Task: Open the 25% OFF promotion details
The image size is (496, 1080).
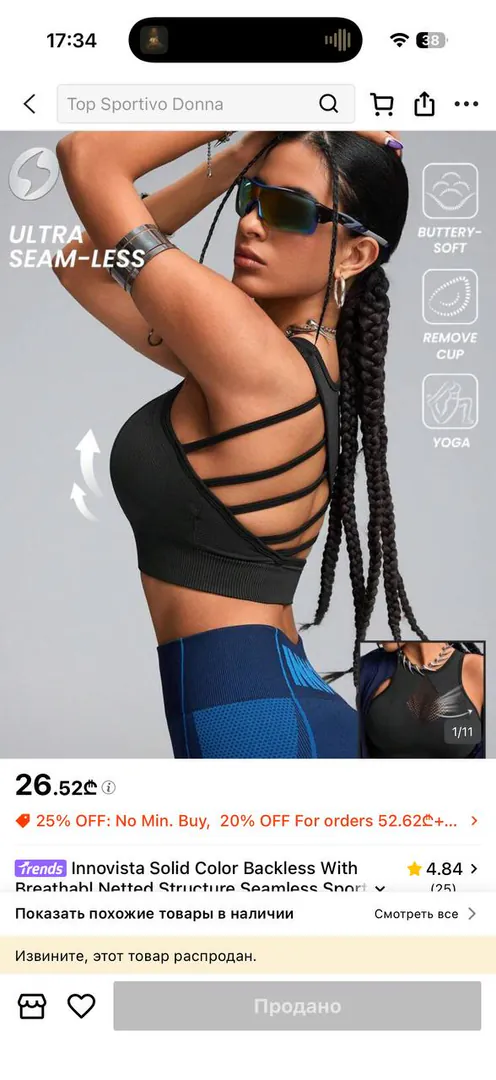Action: pyautogui.click(x=248, y=820)
